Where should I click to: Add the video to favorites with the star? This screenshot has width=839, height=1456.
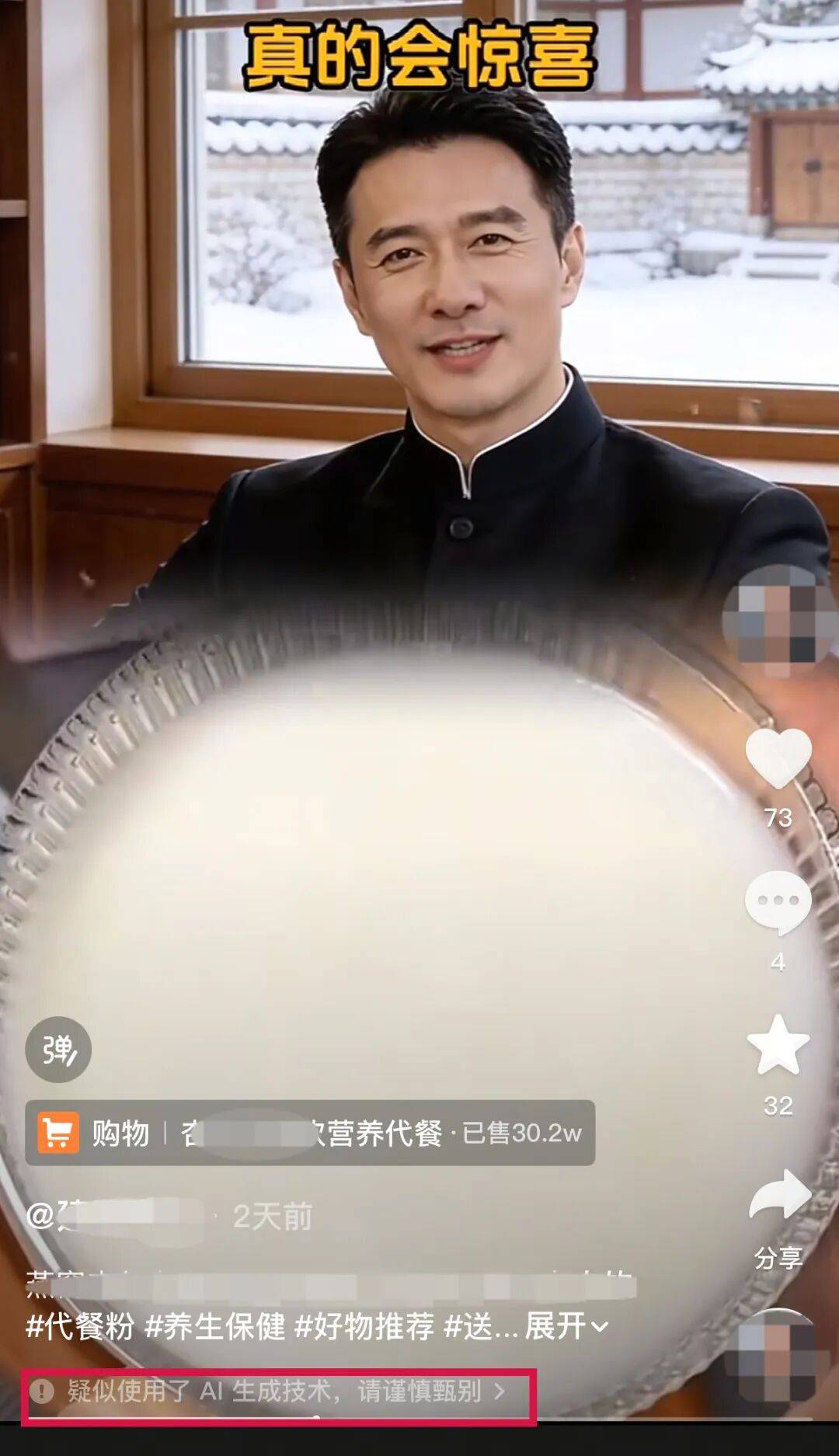point(778,1045)
